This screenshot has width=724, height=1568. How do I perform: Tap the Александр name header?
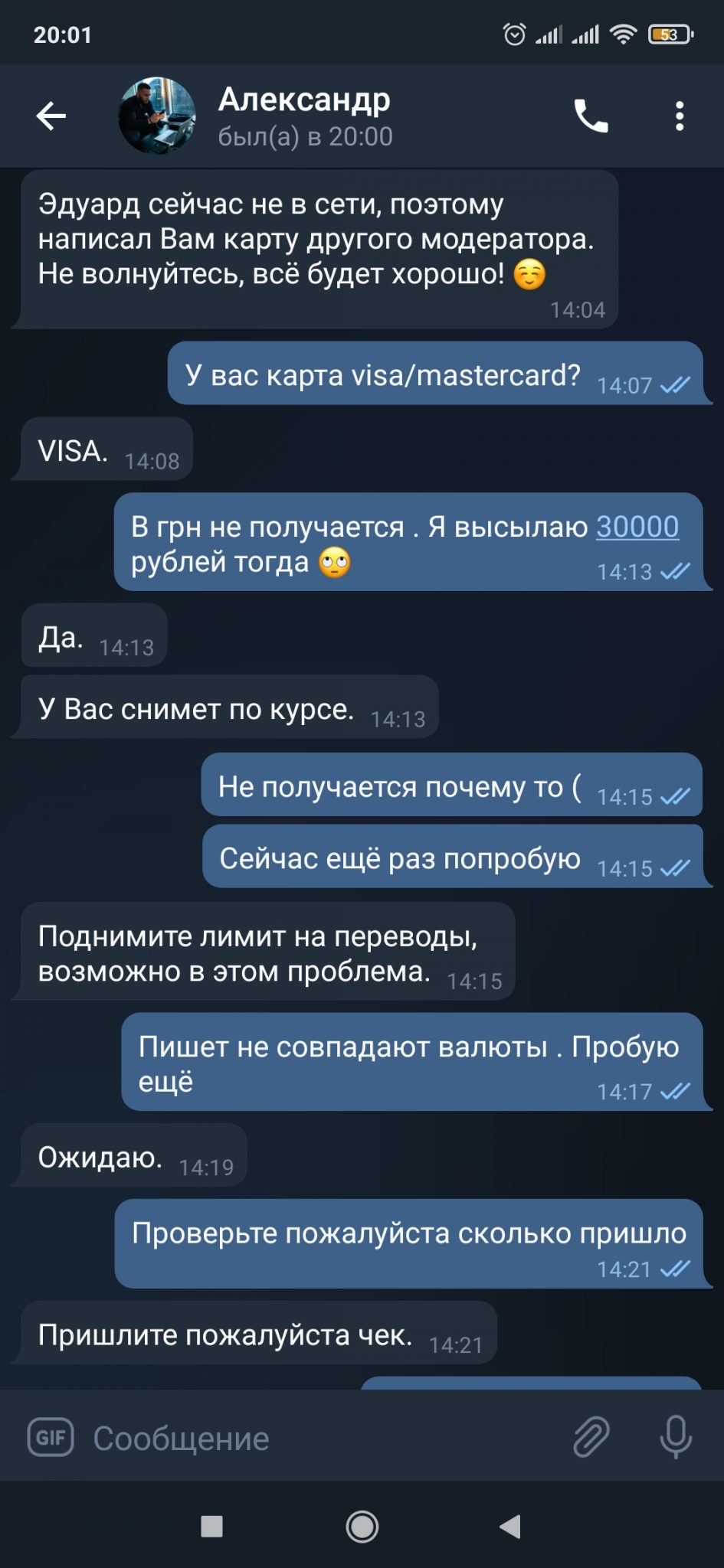point(304,100)
